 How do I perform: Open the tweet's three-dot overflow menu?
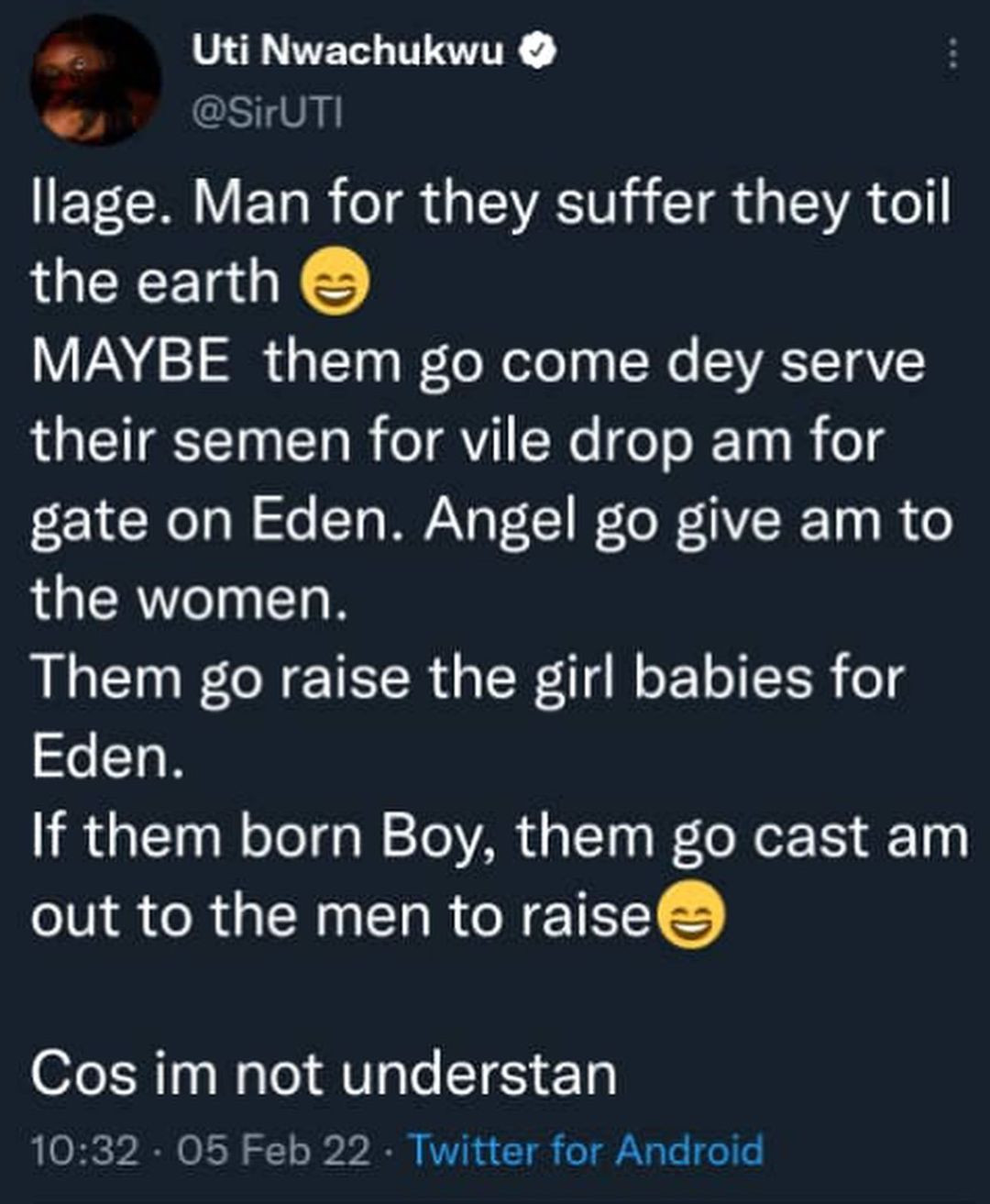pyautogui.click(x=953, y=55)
